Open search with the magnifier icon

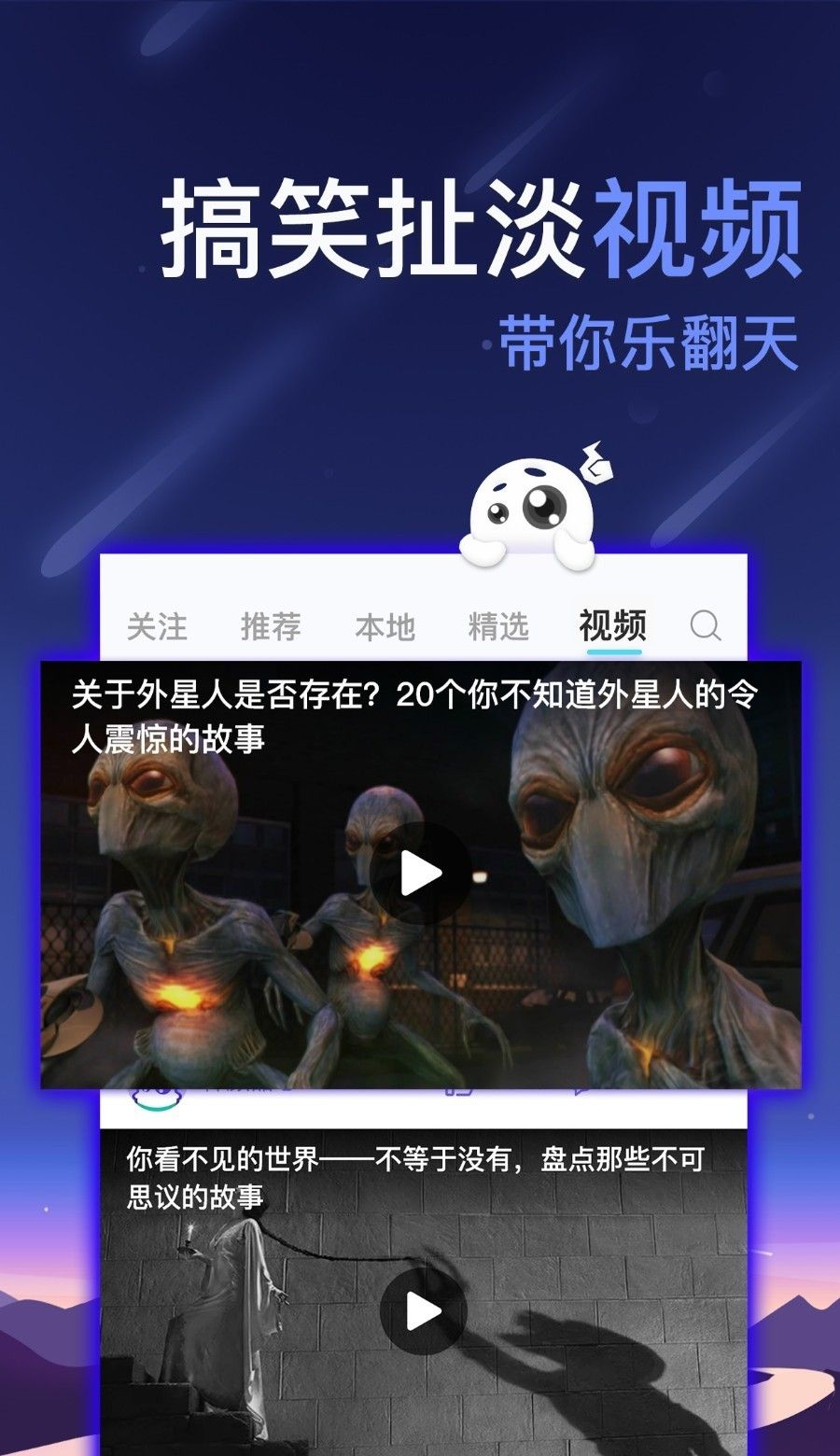pyautogui.click(x=707, y=625)
